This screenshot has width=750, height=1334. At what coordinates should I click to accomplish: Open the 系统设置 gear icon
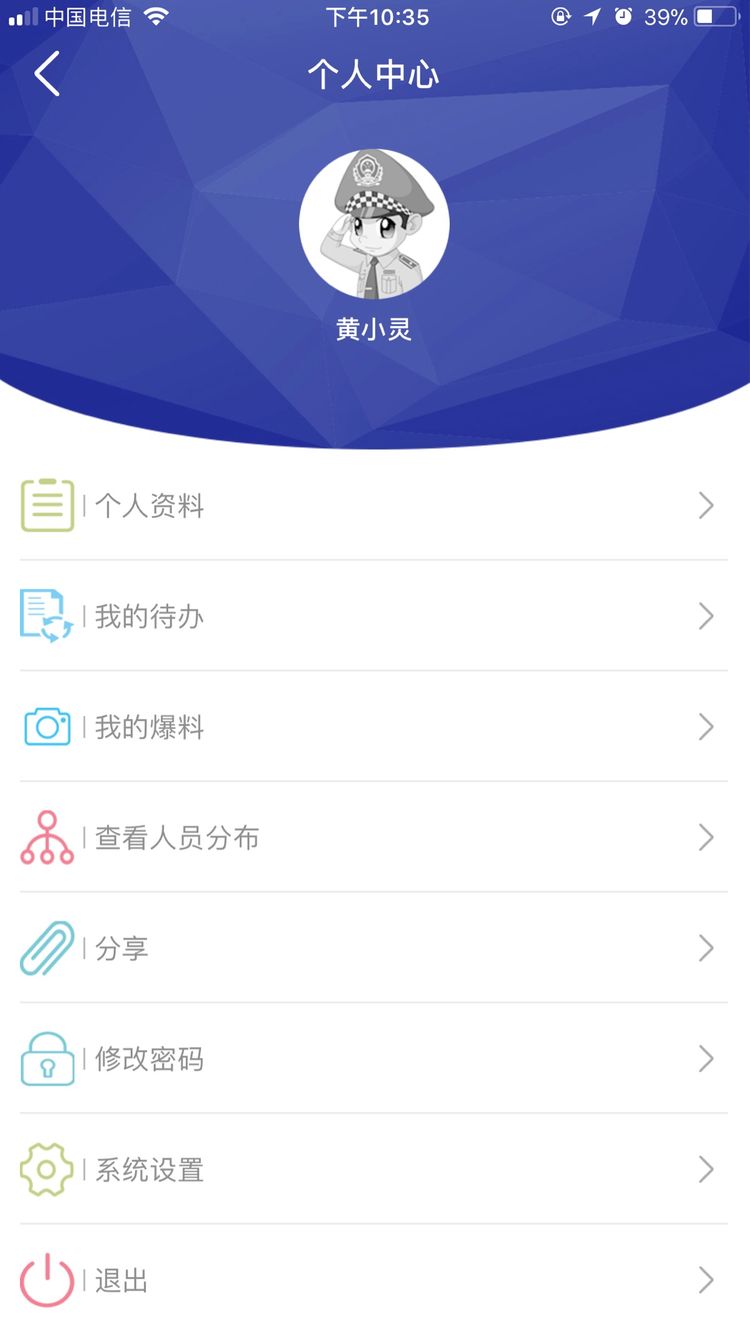point(44,1168)
